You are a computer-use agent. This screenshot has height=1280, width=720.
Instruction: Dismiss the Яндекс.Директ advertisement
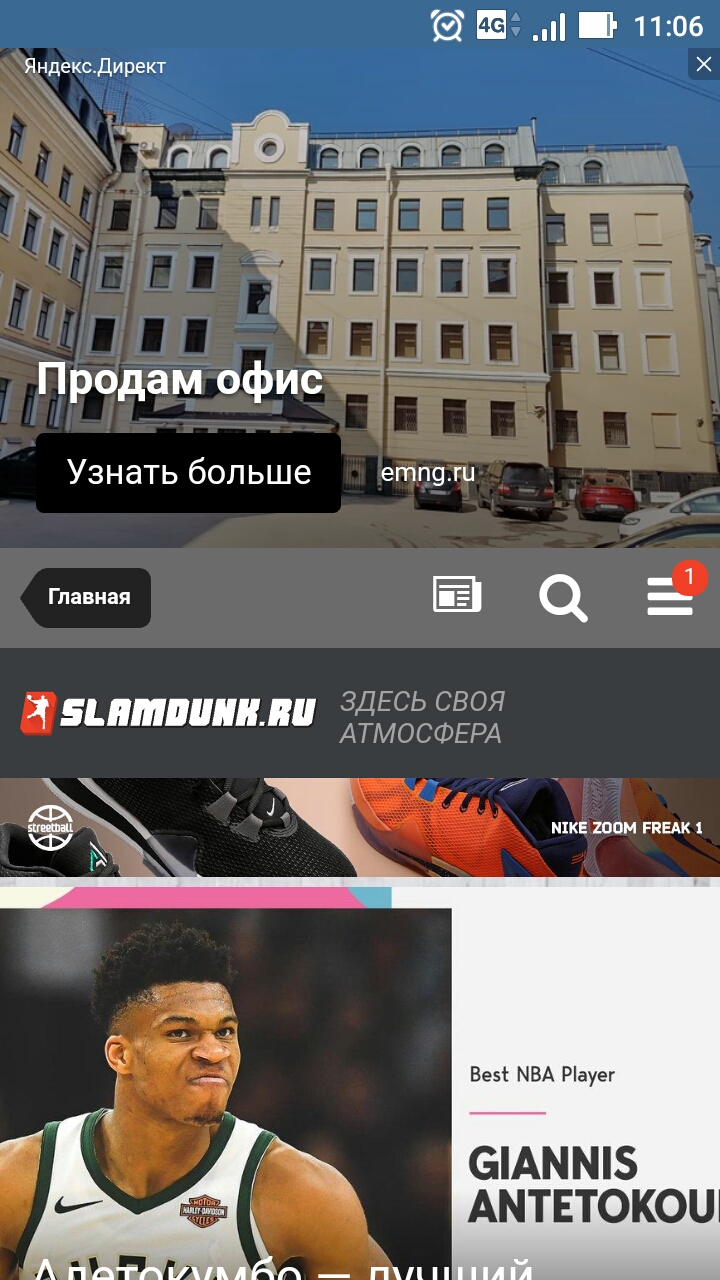[x=702, y=65]
